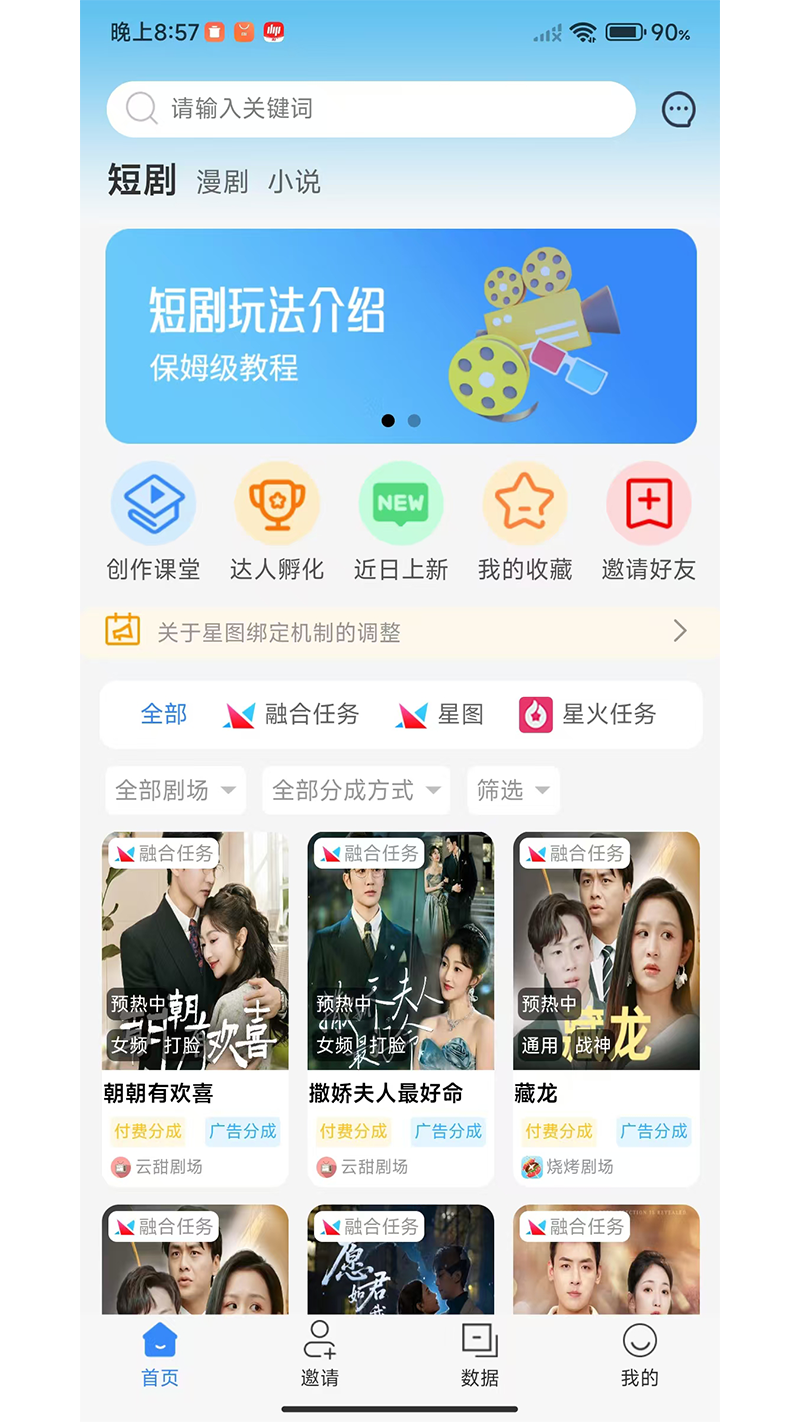This screenshot has height=1422, width=800.
Task: Select the 融合任务 filter tab
Action: [291, 714]
